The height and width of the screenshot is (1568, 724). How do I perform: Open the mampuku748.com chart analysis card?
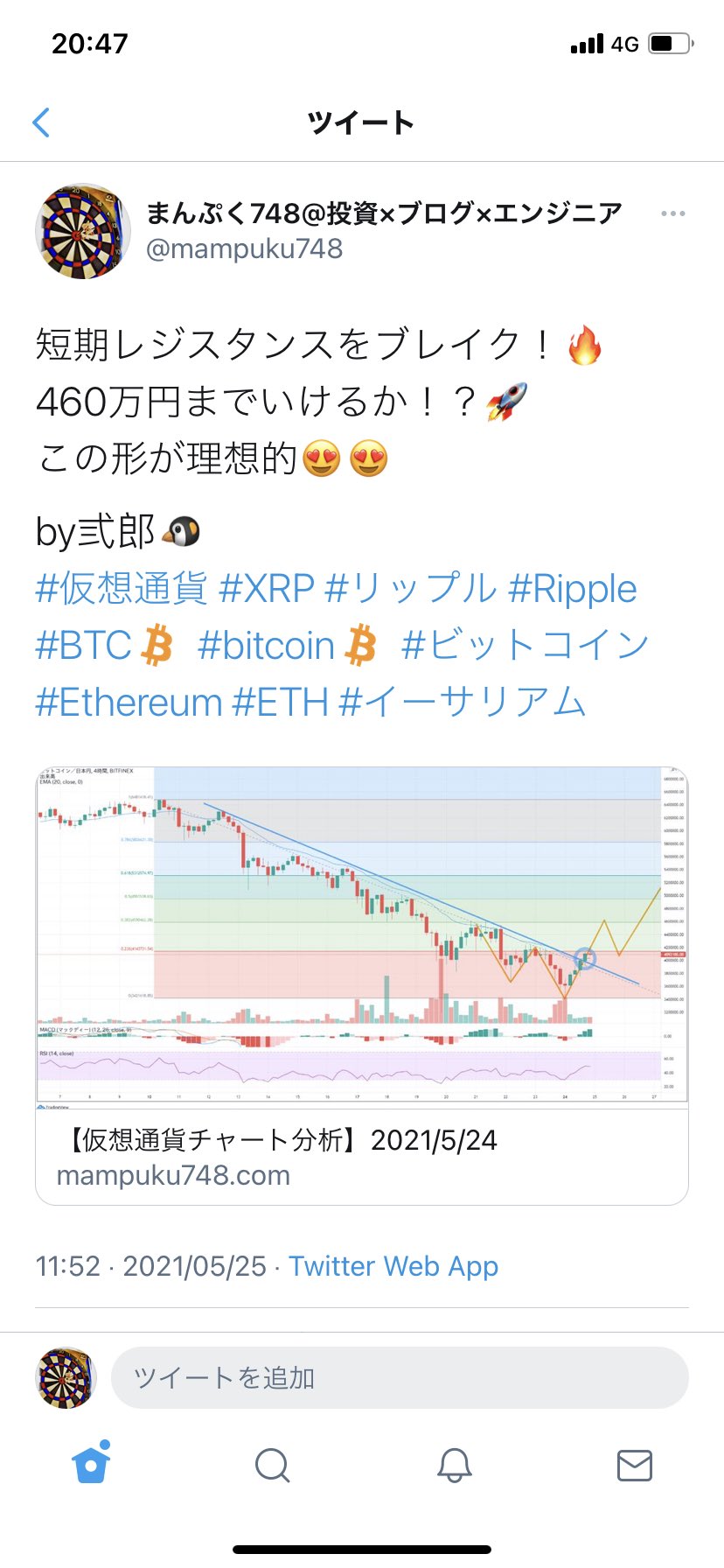361,1155
